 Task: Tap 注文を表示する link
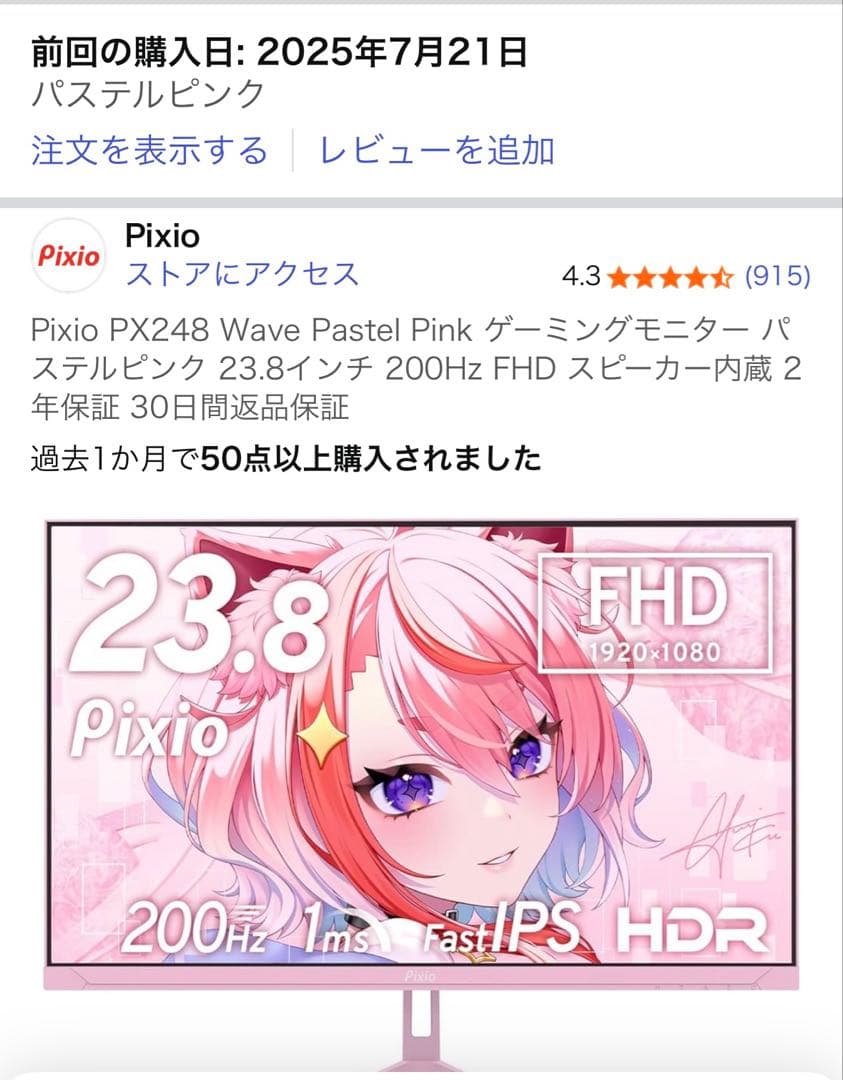click(149, 151)
